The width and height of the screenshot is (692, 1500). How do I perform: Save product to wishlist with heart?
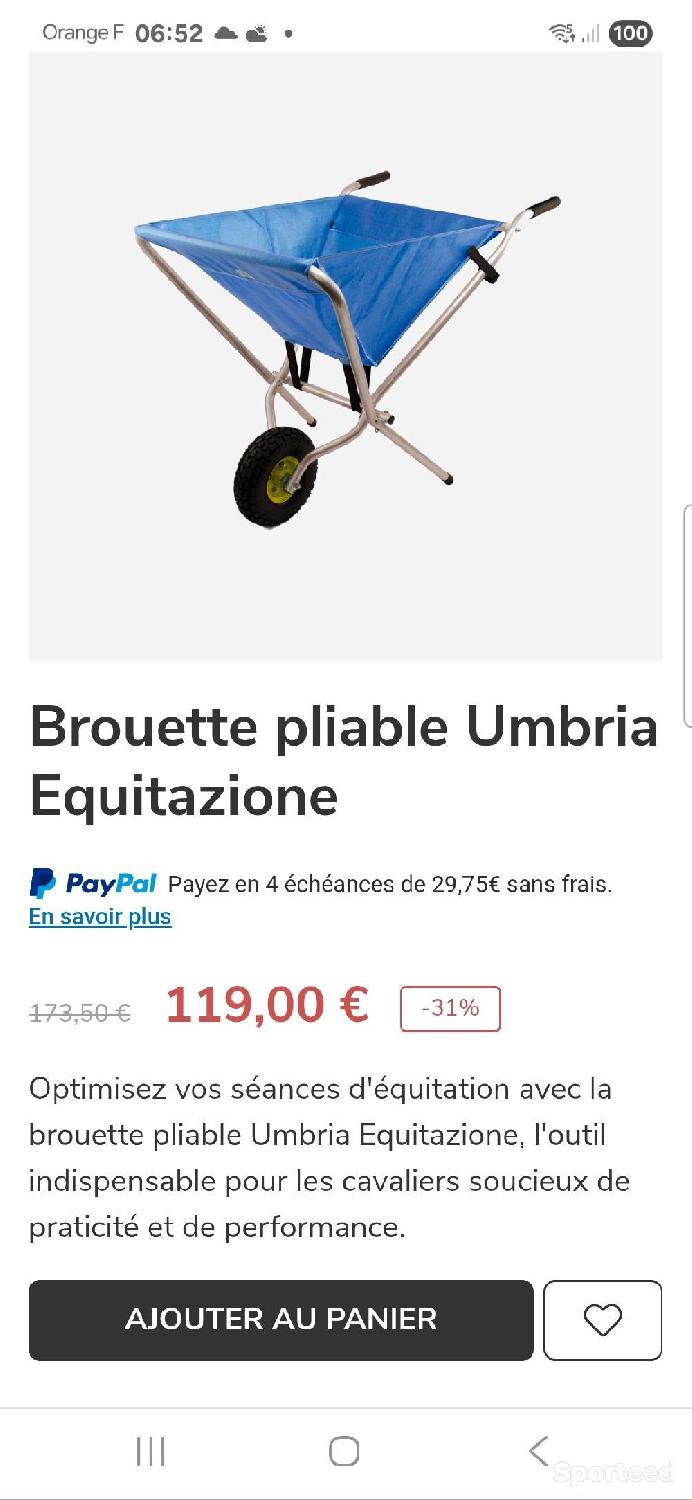coord(603,1320)
